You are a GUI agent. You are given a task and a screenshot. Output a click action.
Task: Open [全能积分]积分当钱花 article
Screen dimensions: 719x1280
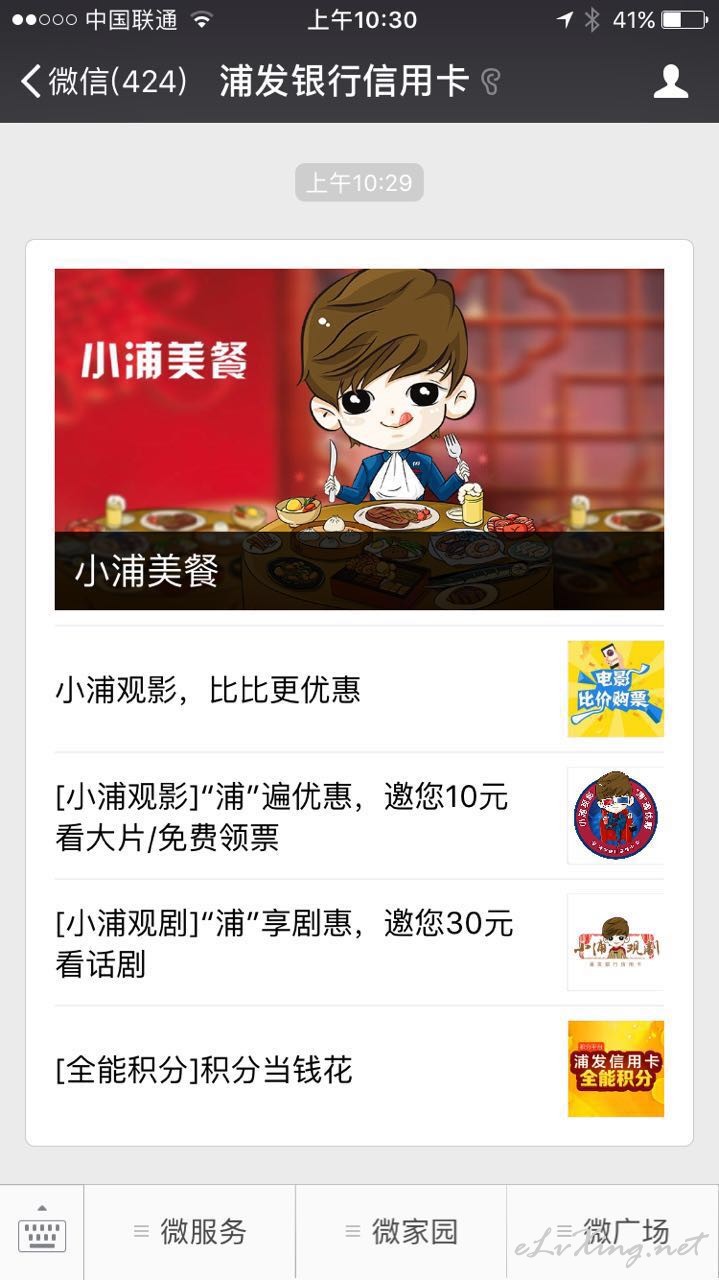pyautogui.click(x=359, y=1070)
